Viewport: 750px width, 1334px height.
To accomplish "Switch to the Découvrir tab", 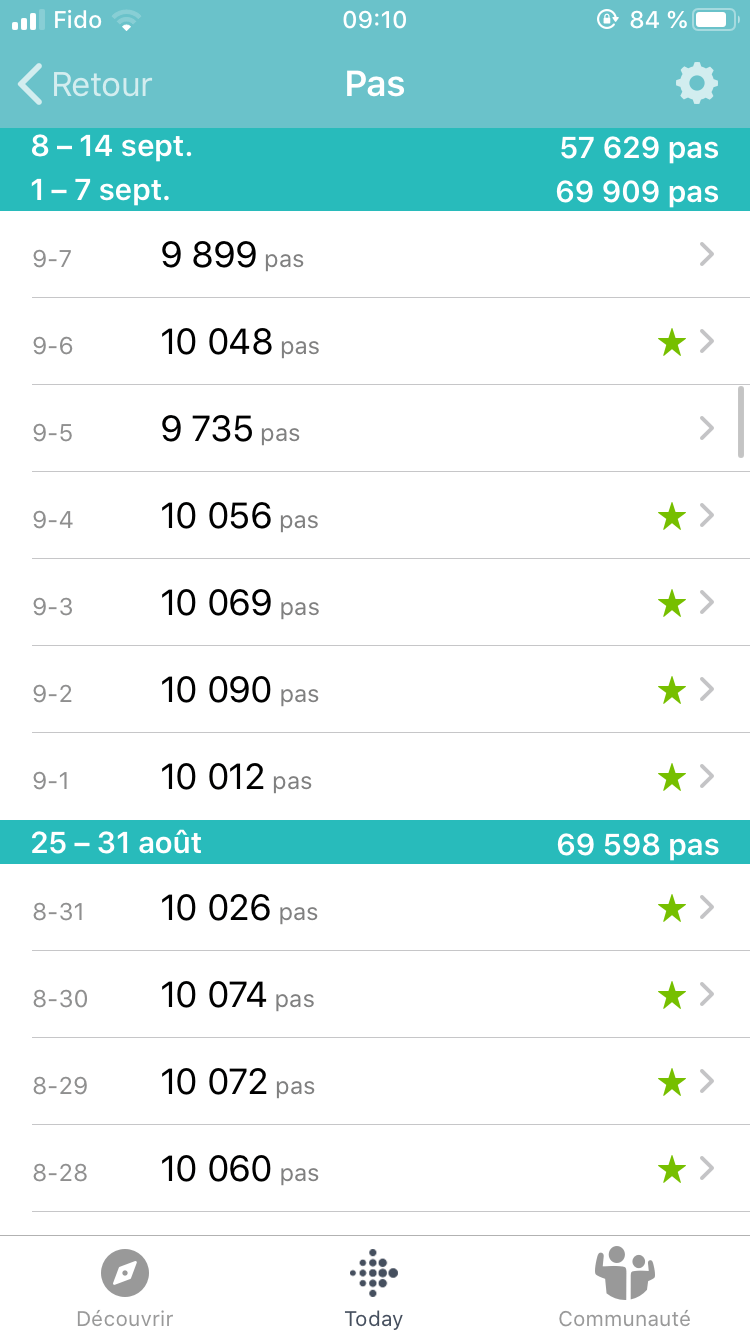I will tap(125, 1288).
